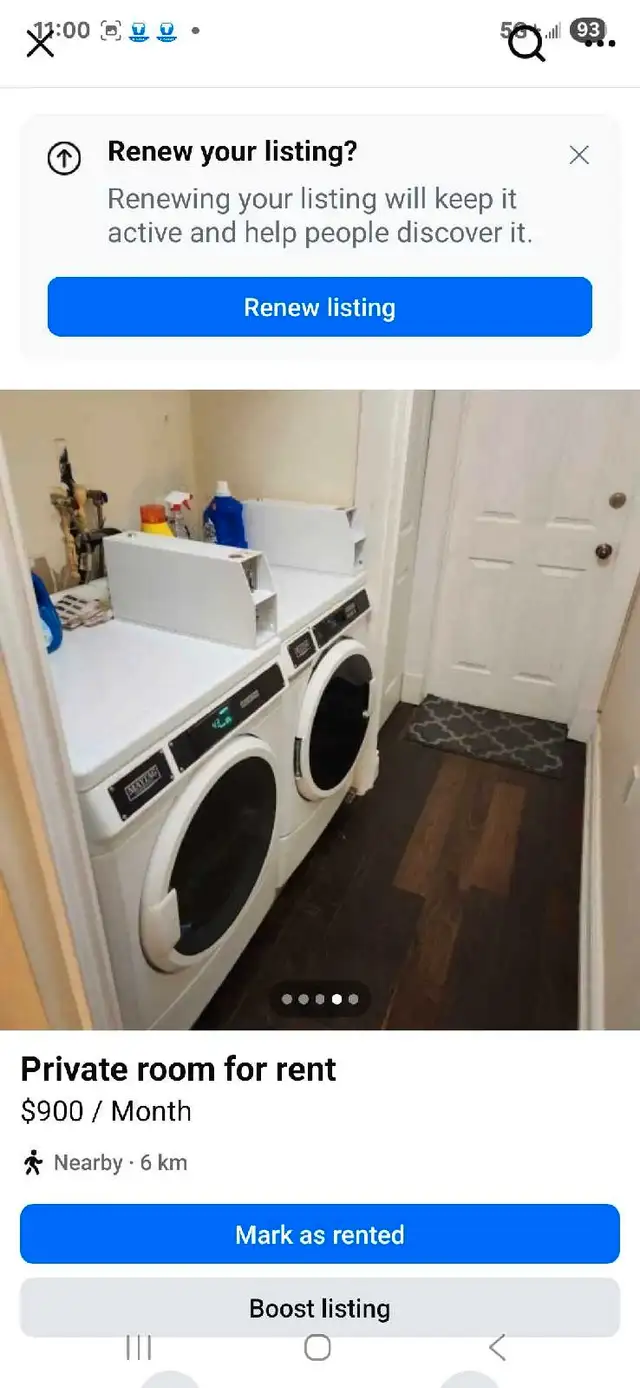Viewport: 640px width, 1388px height.
Task: Mark as rented
Action: click(x=320, y=1234)
